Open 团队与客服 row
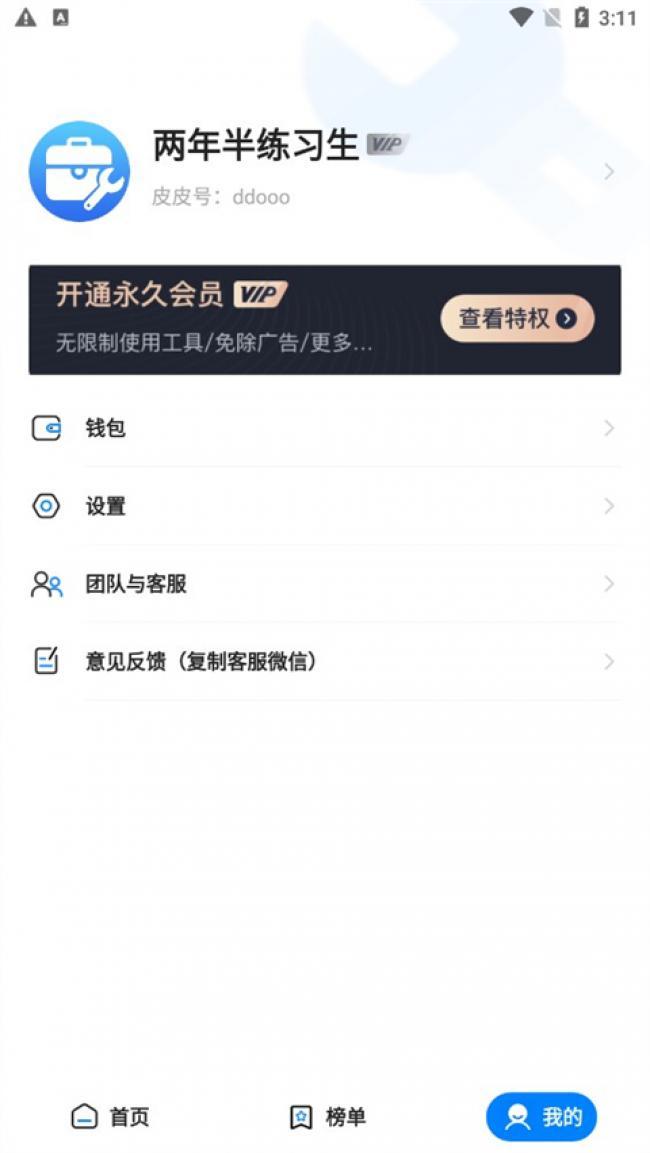 click(x=325, y=585)
